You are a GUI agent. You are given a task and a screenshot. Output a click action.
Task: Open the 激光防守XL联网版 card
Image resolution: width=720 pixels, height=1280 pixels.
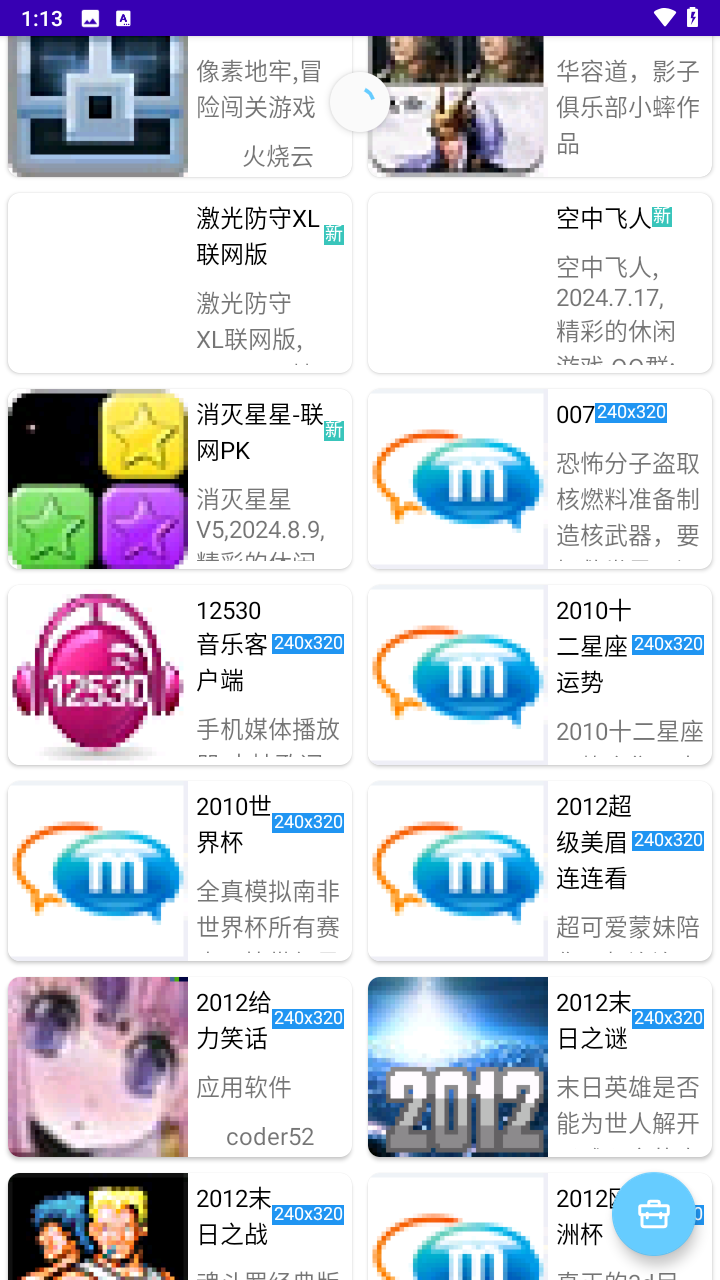(180, 283)
